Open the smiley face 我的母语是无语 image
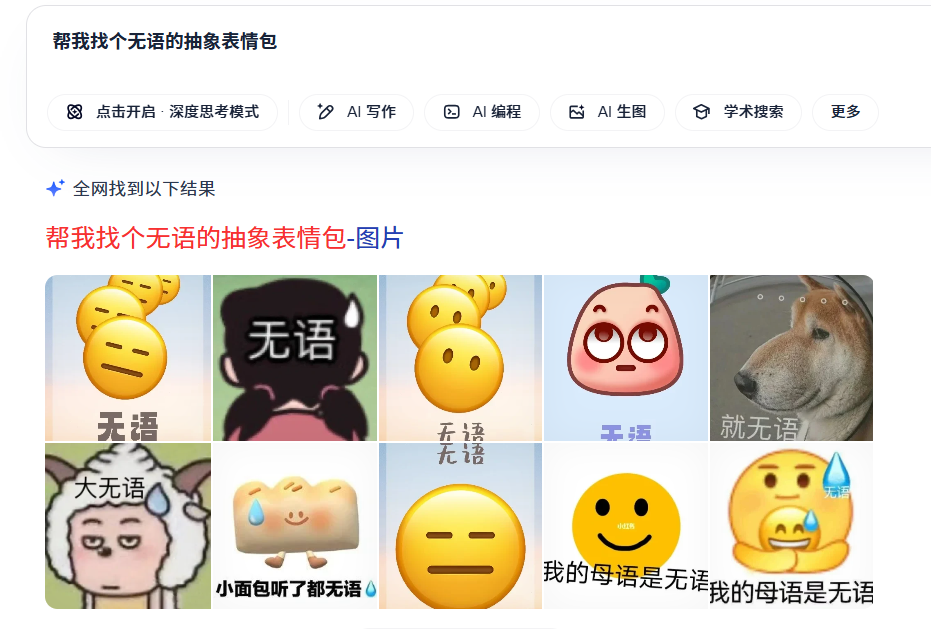The width and height of the screenshot is (931, 629). [626, 526]
